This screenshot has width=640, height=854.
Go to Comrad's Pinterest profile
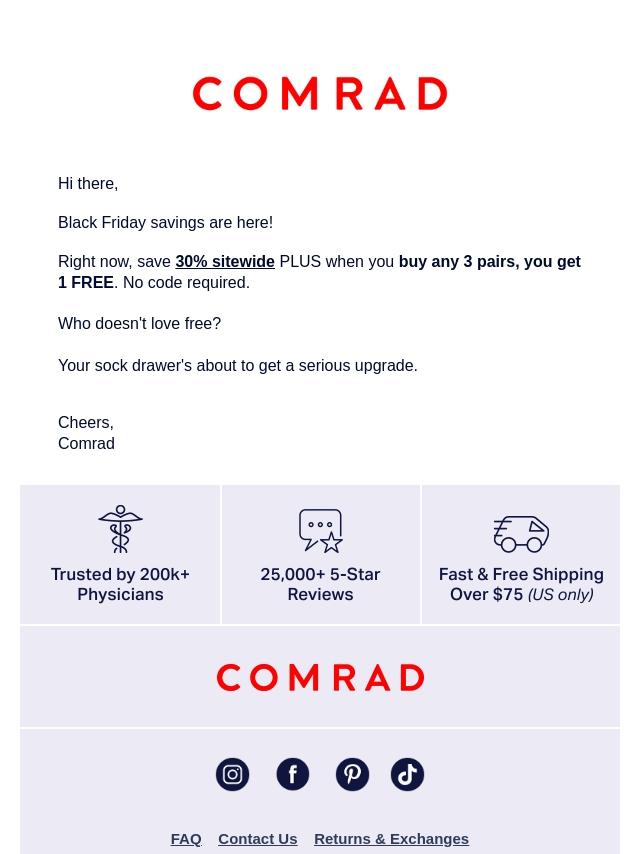click(352, 774)
